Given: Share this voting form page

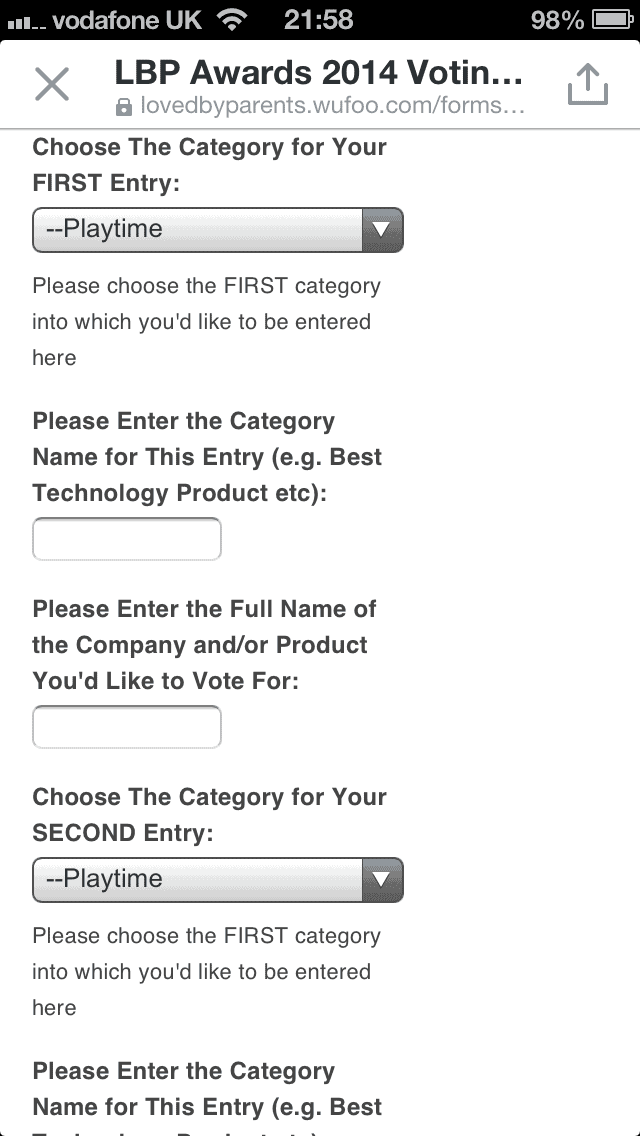Looking at the screenshot, I should tap(587, 85).
